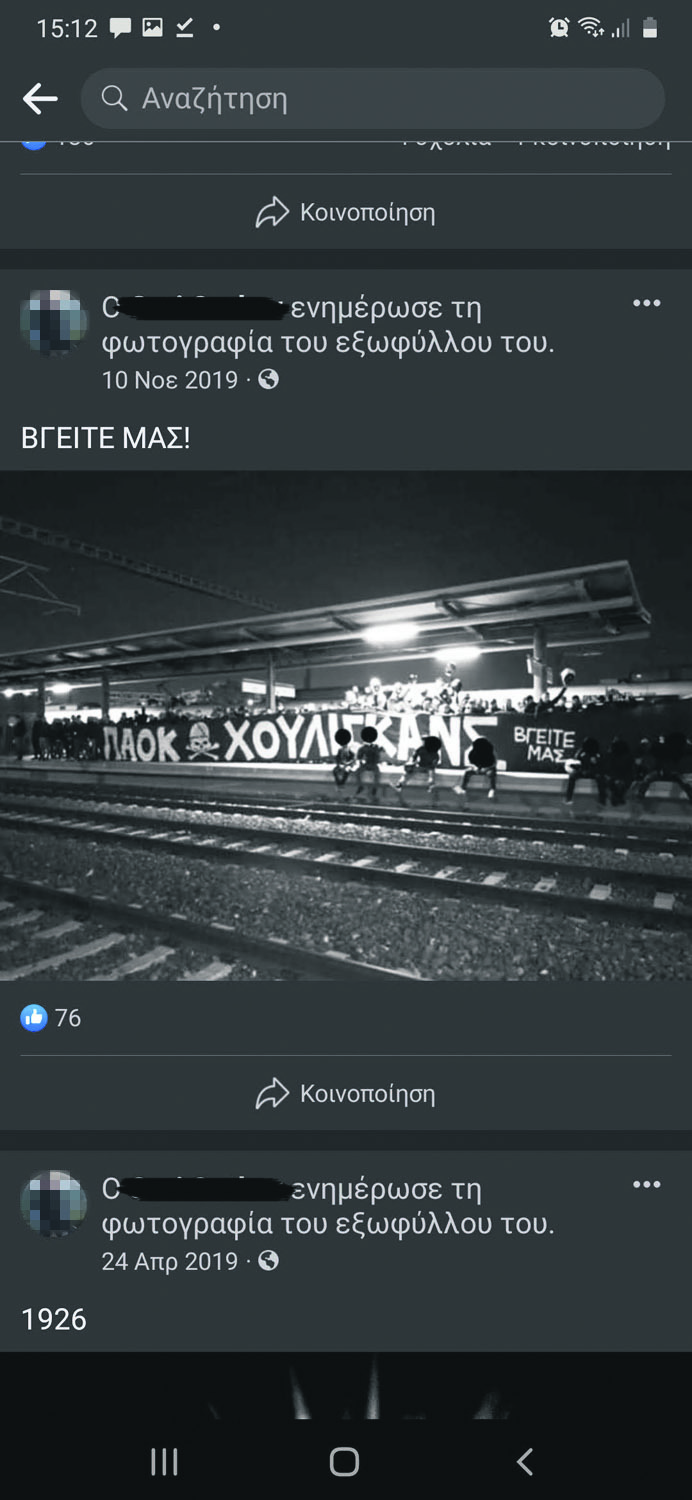The image size is (692, 1500).
Task: Open the system recent apps view
Action: (164, 1462)
